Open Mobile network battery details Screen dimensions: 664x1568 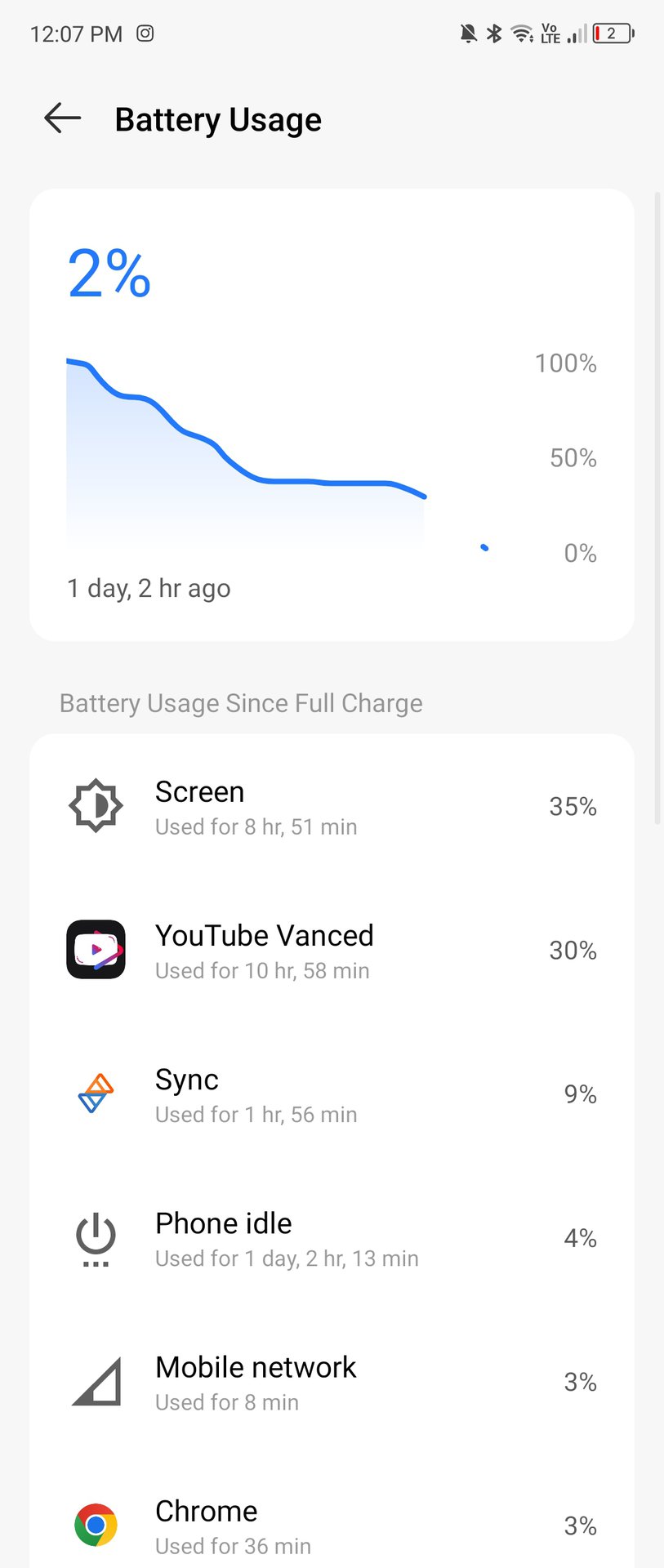(332, 1382)
